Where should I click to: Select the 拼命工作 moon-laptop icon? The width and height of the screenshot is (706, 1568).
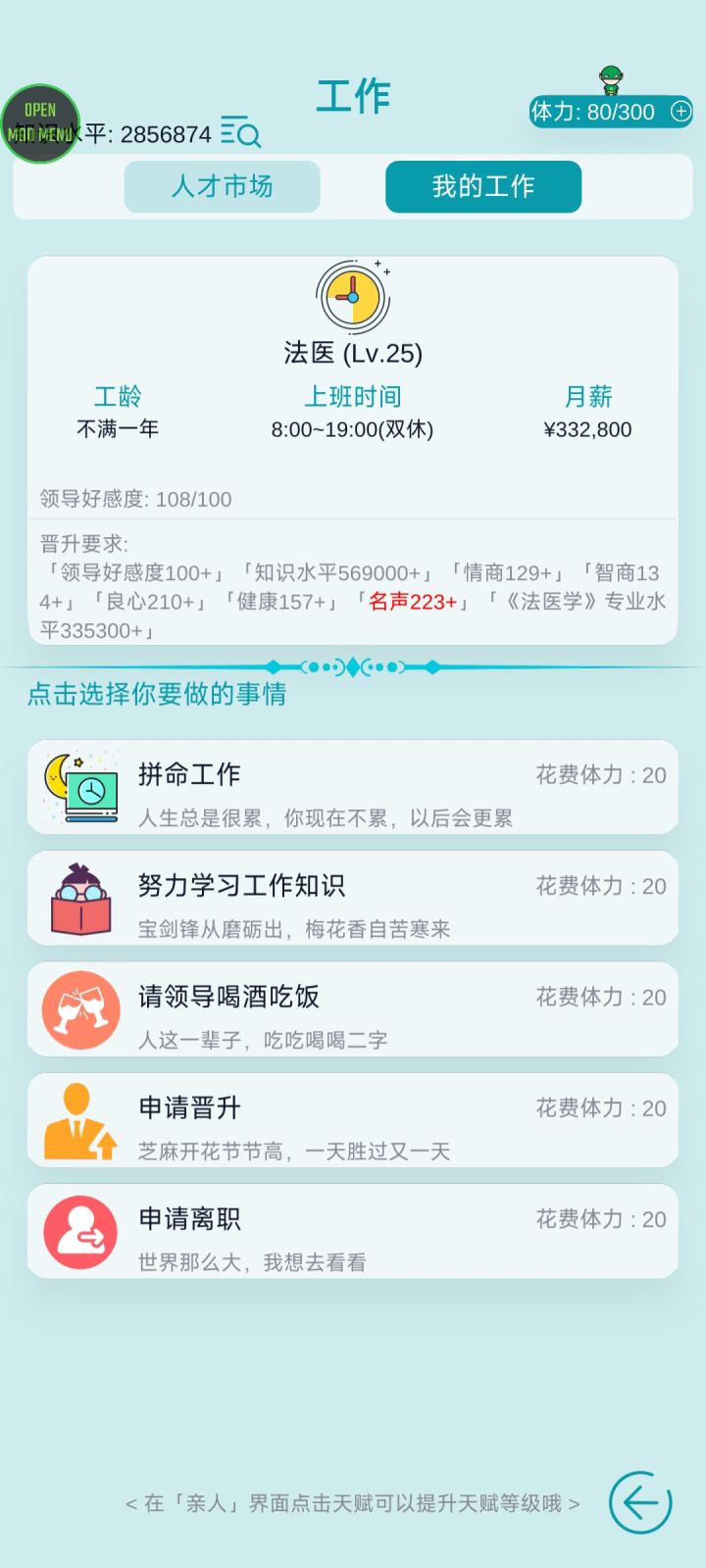(79, 786)
